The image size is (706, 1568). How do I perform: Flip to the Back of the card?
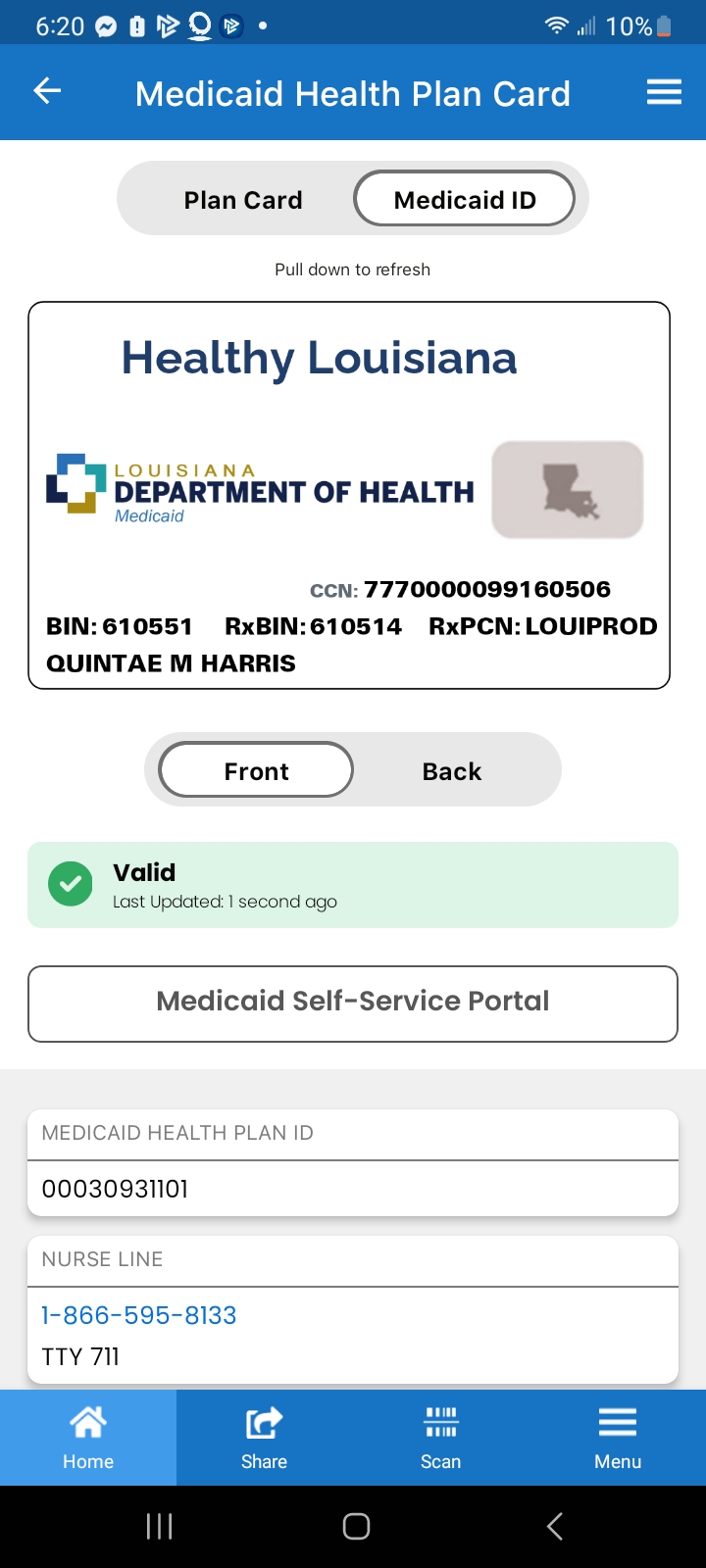(451, 770)
